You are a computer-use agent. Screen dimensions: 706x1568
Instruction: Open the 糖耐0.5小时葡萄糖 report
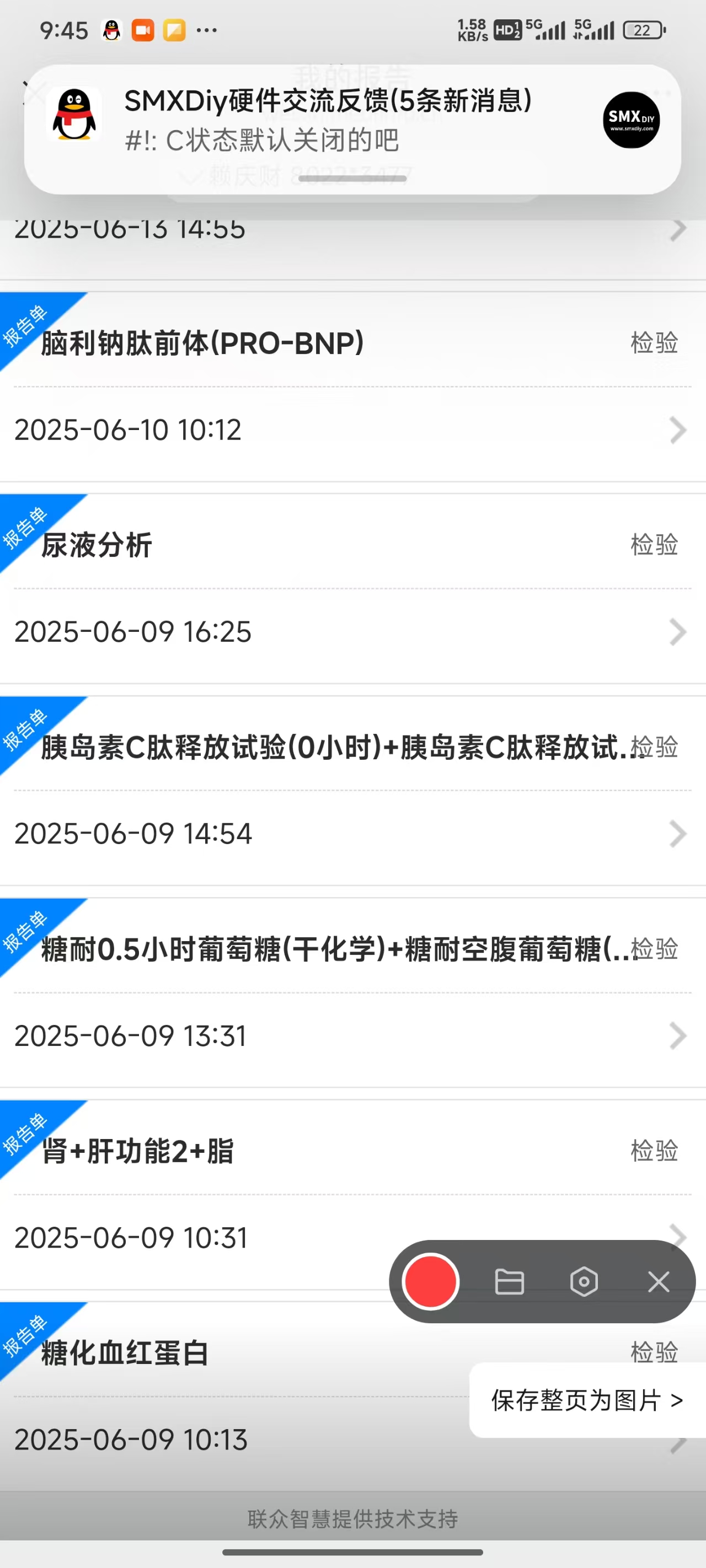[352, 994]
